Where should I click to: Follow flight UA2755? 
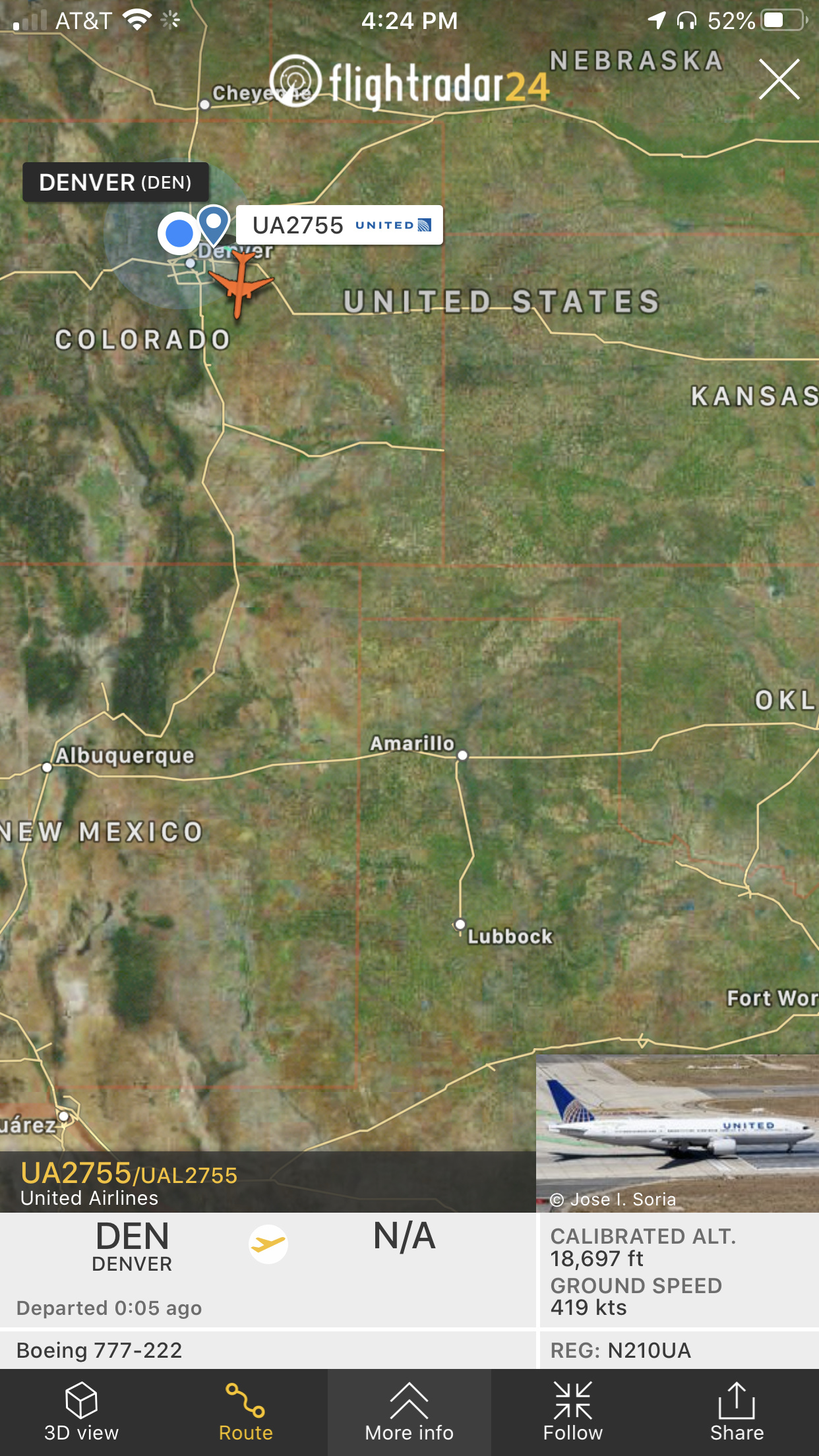[572, 1412]
